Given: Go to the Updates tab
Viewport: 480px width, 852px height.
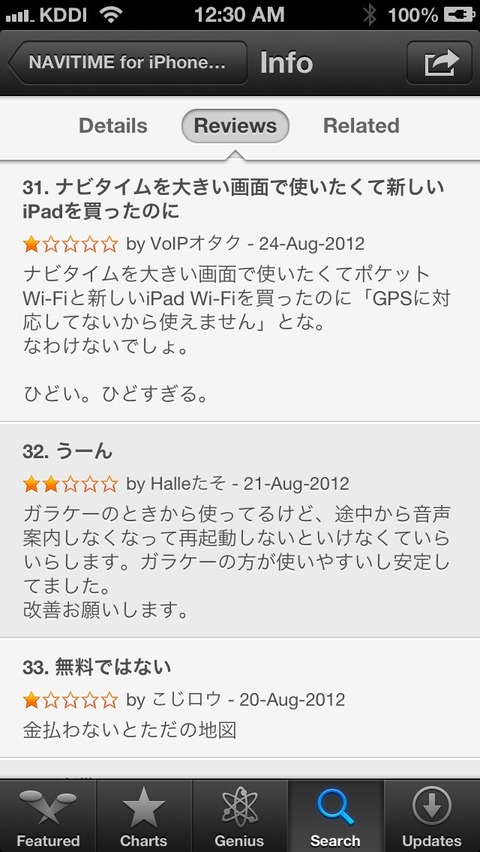Looking at the screenshot, I should 432,816.
